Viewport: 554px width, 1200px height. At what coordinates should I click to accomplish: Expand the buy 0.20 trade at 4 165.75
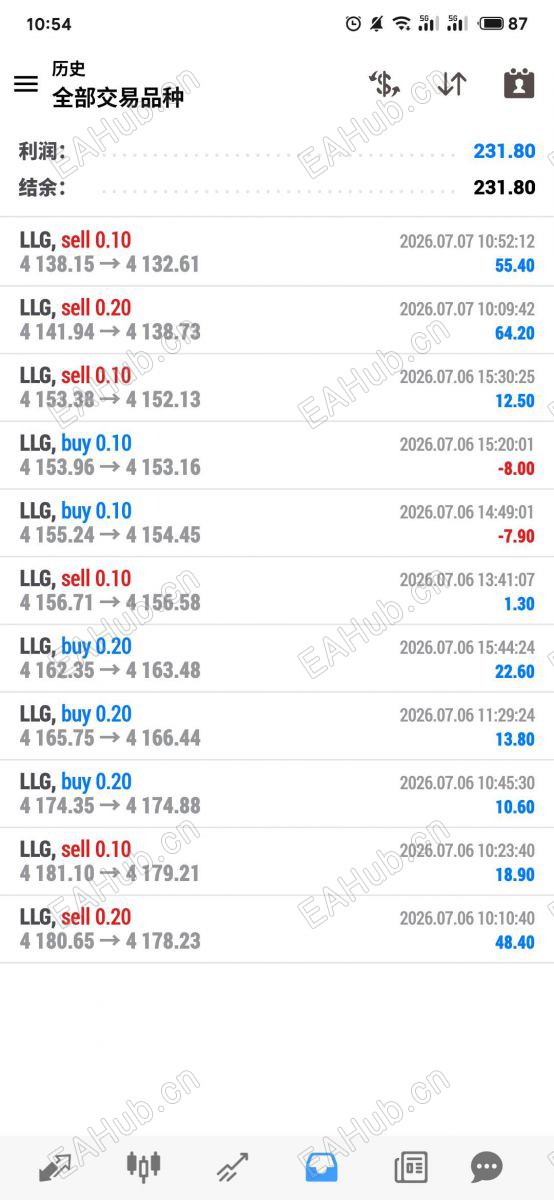(x=277, y=726)
